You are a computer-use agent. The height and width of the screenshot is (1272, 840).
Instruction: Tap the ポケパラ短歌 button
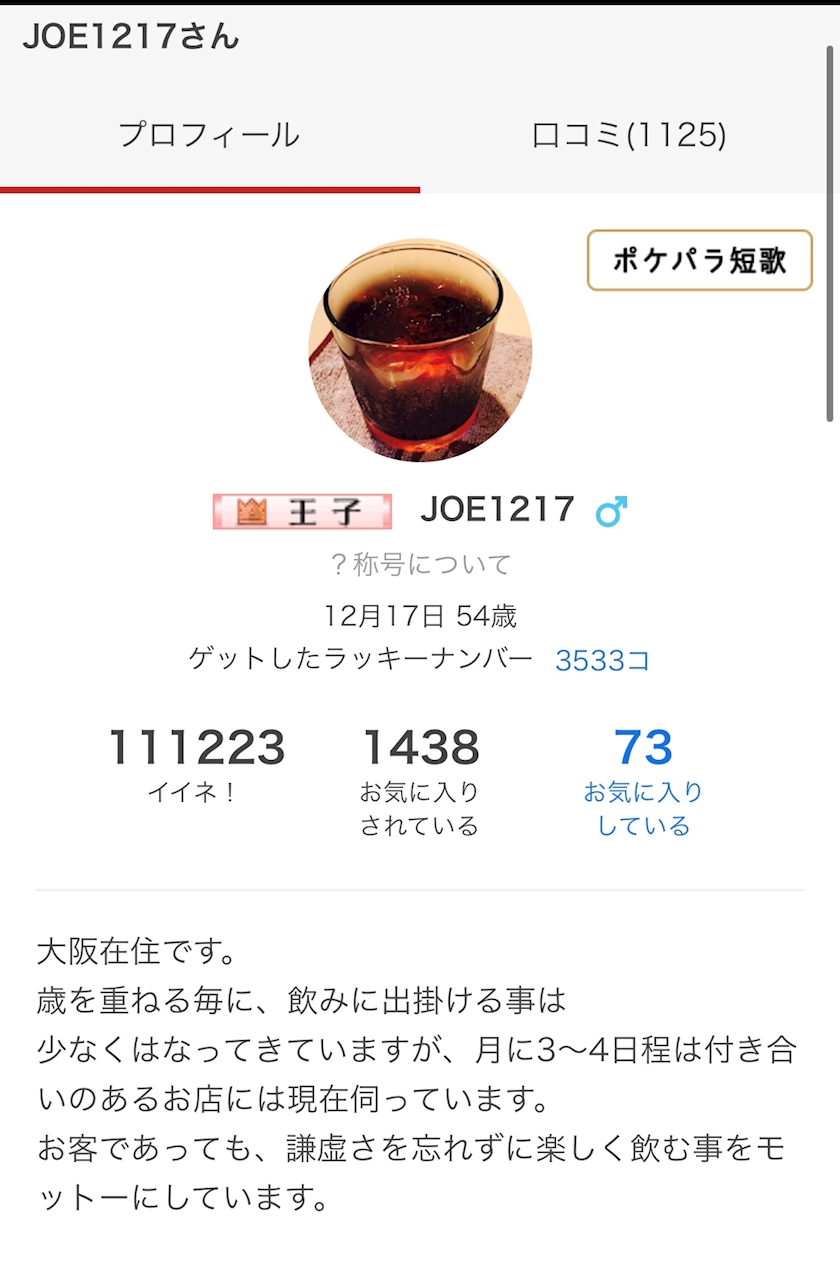pos(699,261)
